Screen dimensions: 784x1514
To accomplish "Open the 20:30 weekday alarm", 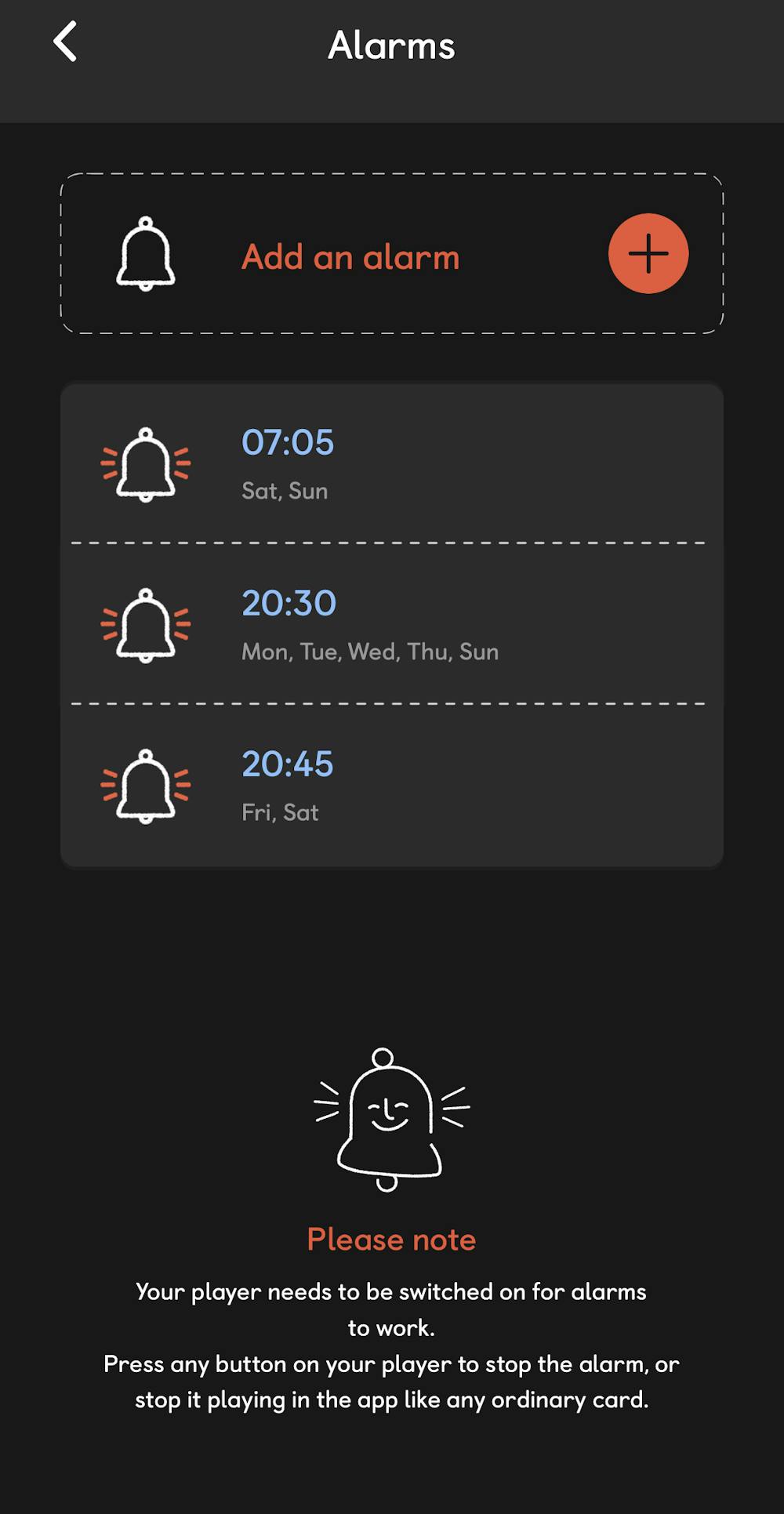I will [x=391, y=625].
